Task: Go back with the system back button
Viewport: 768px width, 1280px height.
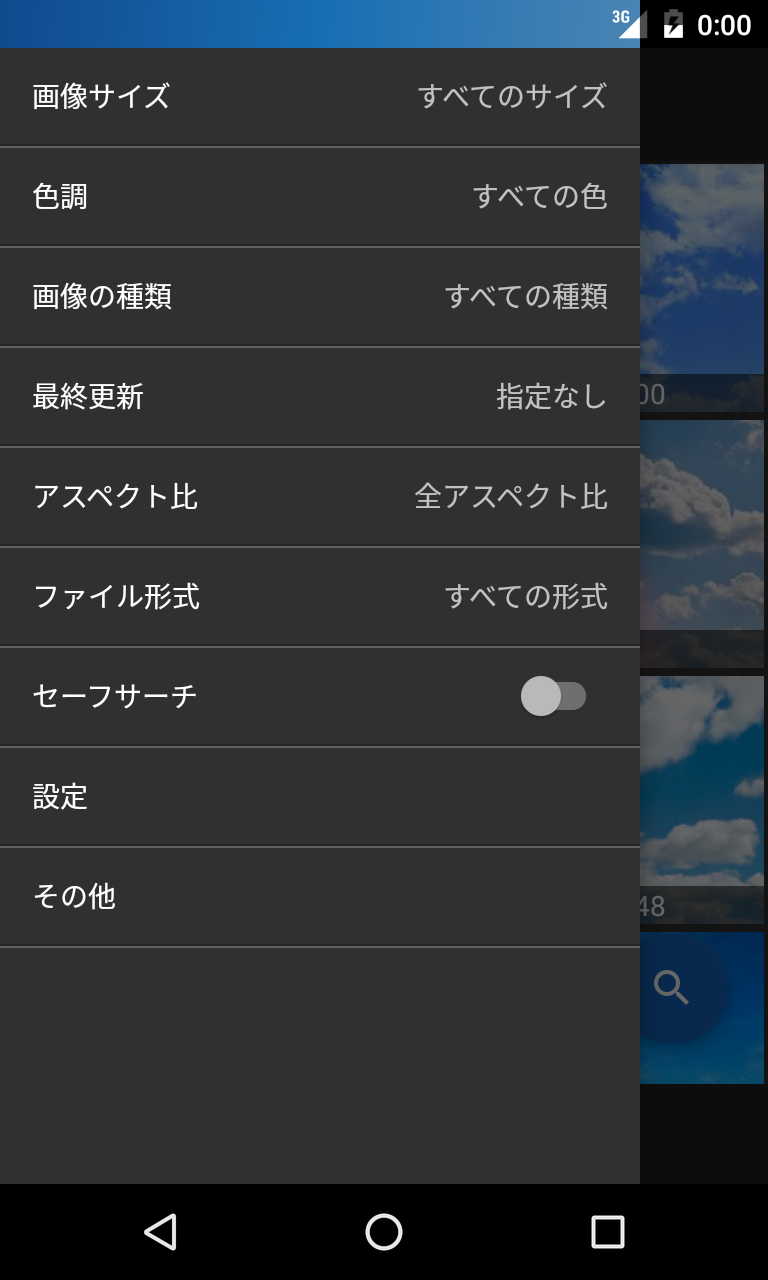Action: 160,1232
